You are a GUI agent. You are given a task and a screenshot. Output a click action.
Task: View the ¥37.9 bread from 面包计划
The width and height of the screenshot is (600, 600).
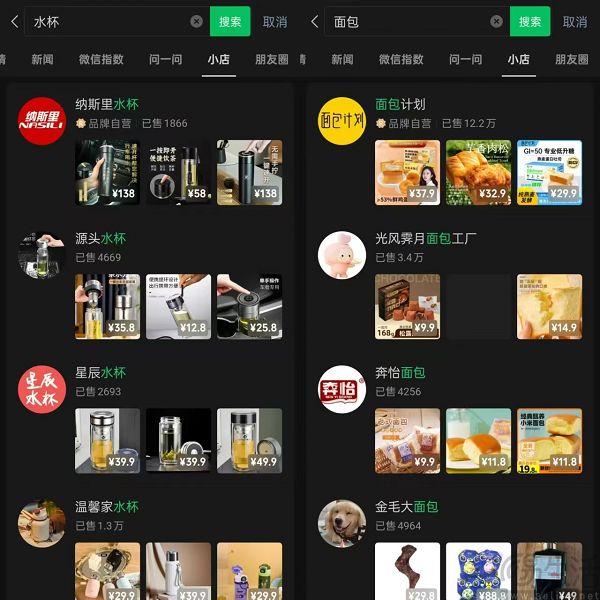coord(407,172)
